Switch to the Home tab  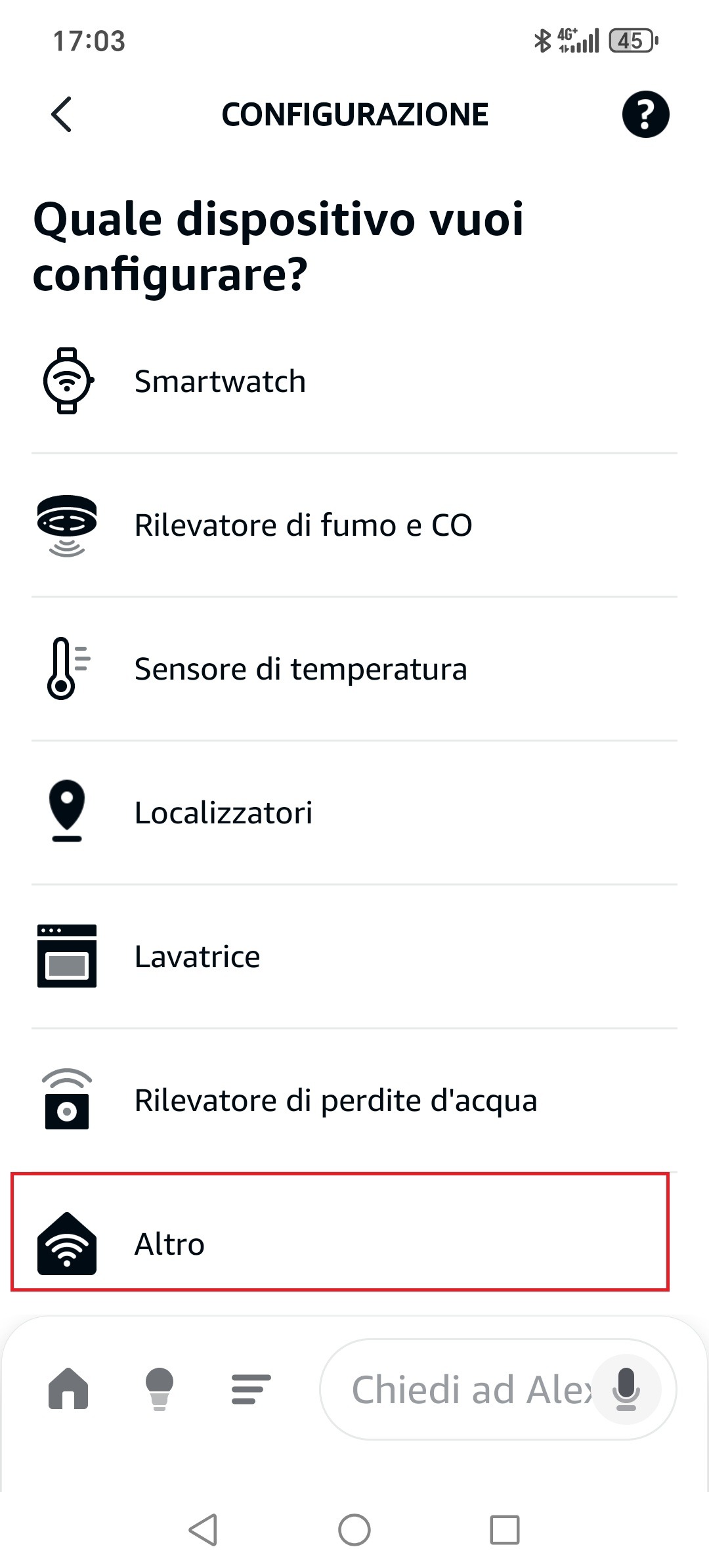[x=68, y=1389]
